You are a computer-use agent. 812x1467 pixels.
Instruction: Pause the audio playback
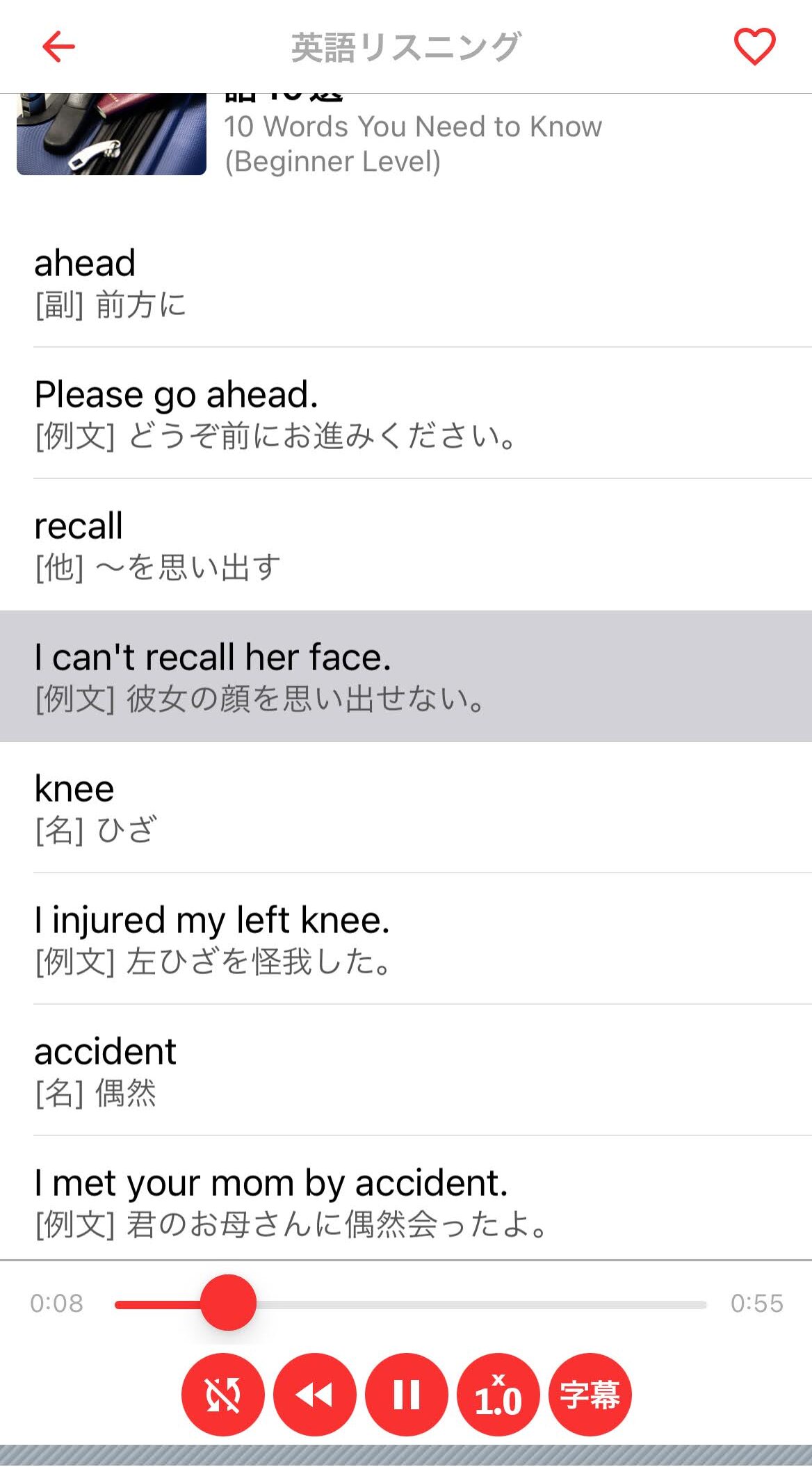[406, 1394]
